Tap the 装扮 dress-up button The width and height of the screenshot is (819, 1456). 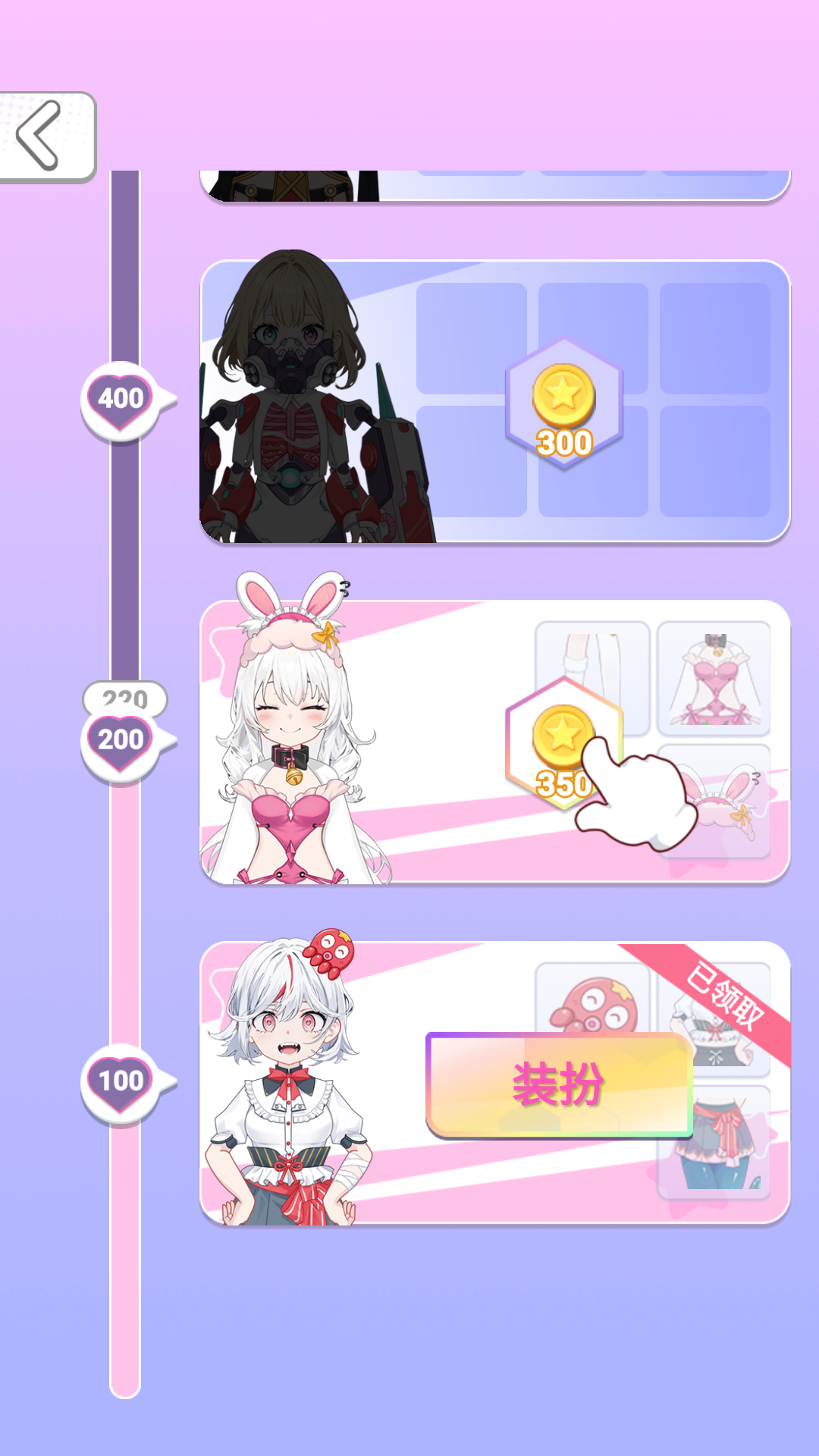[560, 1084]
